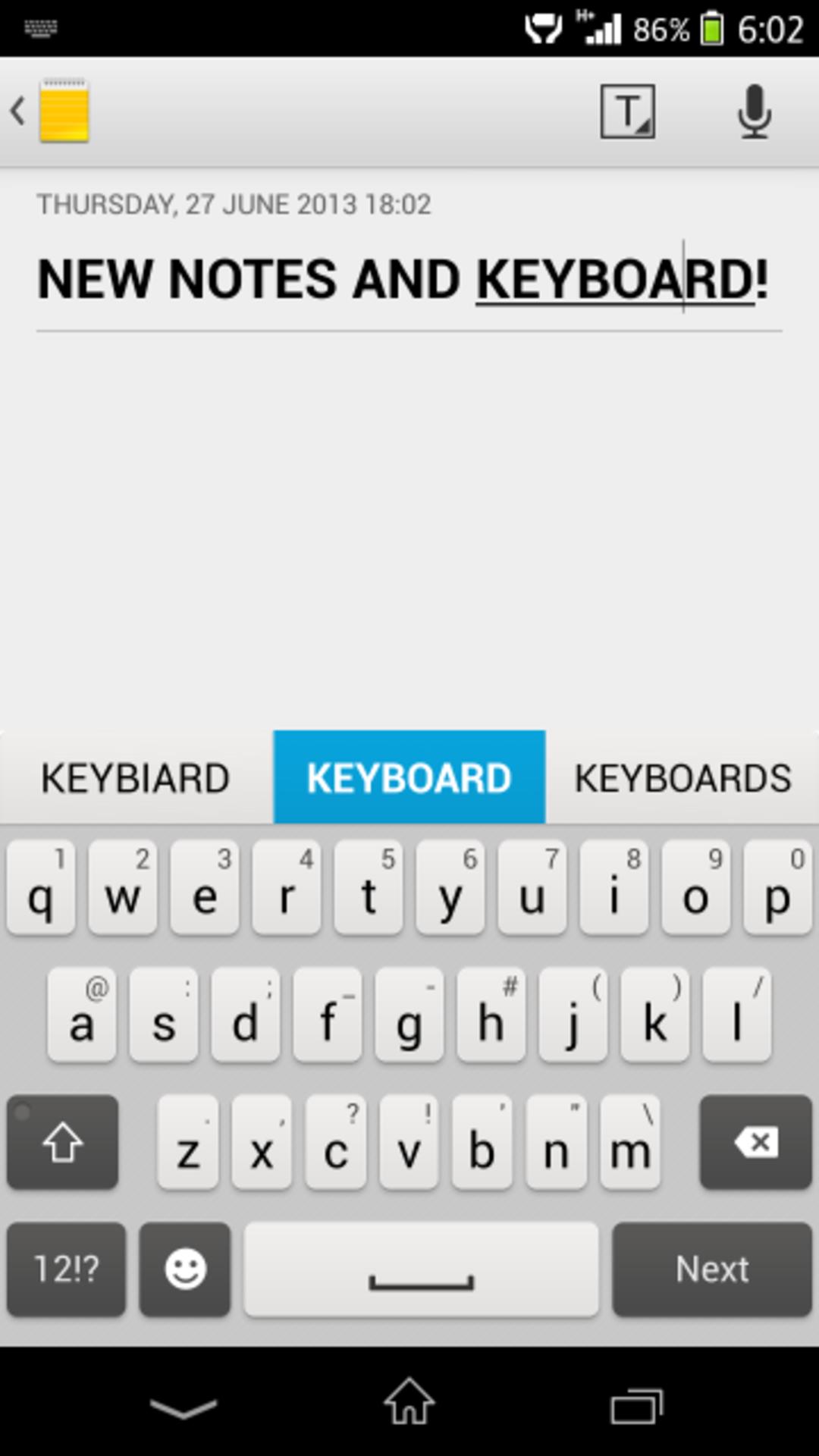
Task: Open the text formatting tool
Action: (x=627, y=111)
